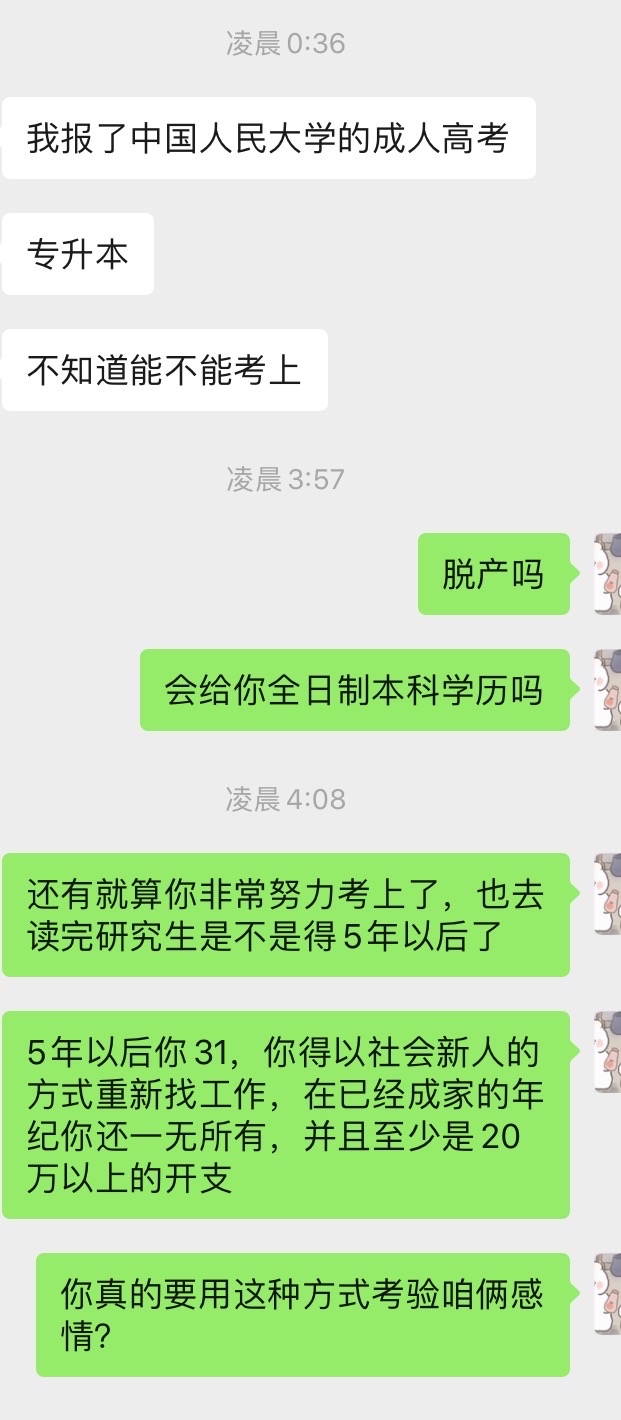
Task: Open avatar next to "你真的要用这种方式考验咱俩感情"
Action: click(607, 1294)
